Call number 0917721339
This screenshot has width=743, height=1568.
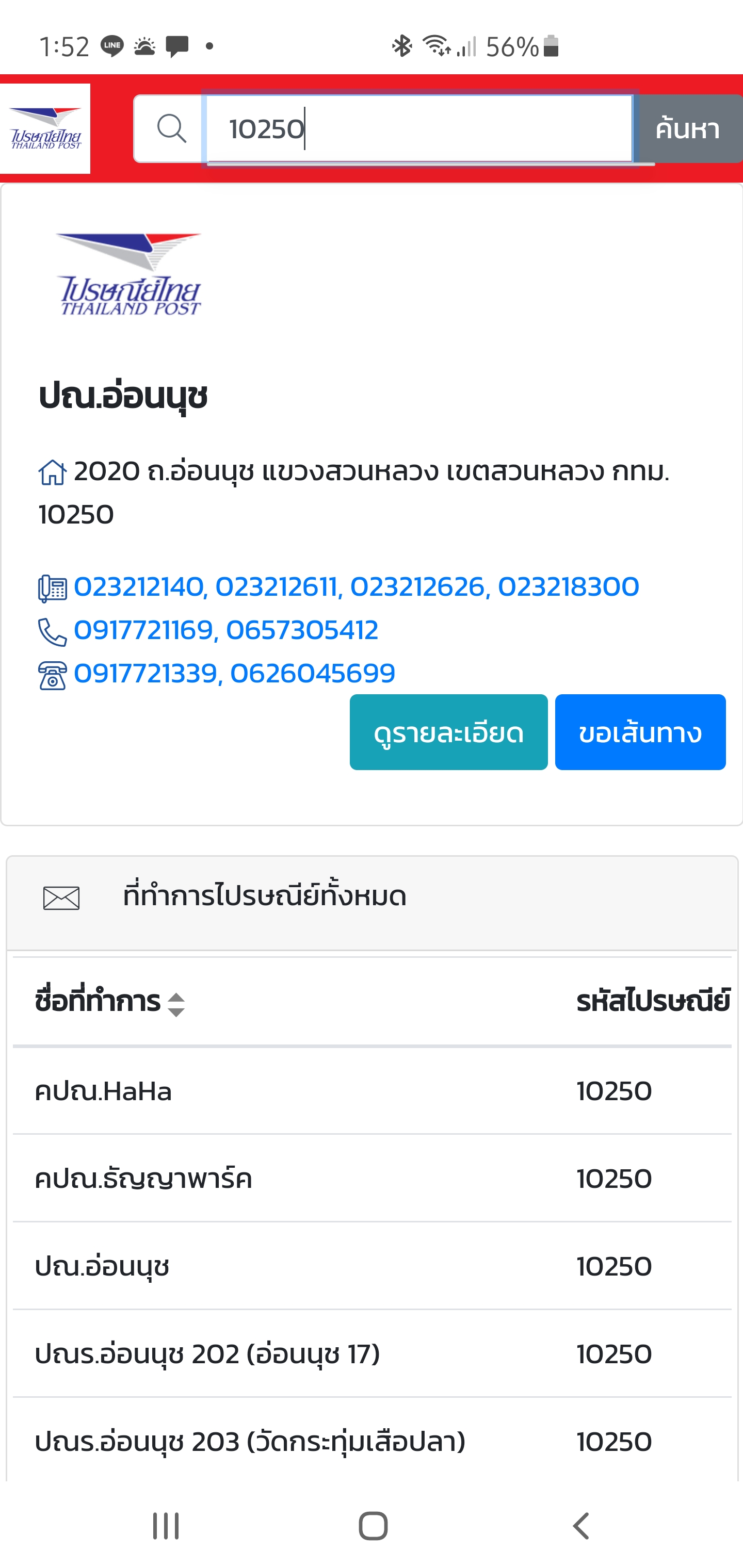pyautogui.click(x=146, y=673)
